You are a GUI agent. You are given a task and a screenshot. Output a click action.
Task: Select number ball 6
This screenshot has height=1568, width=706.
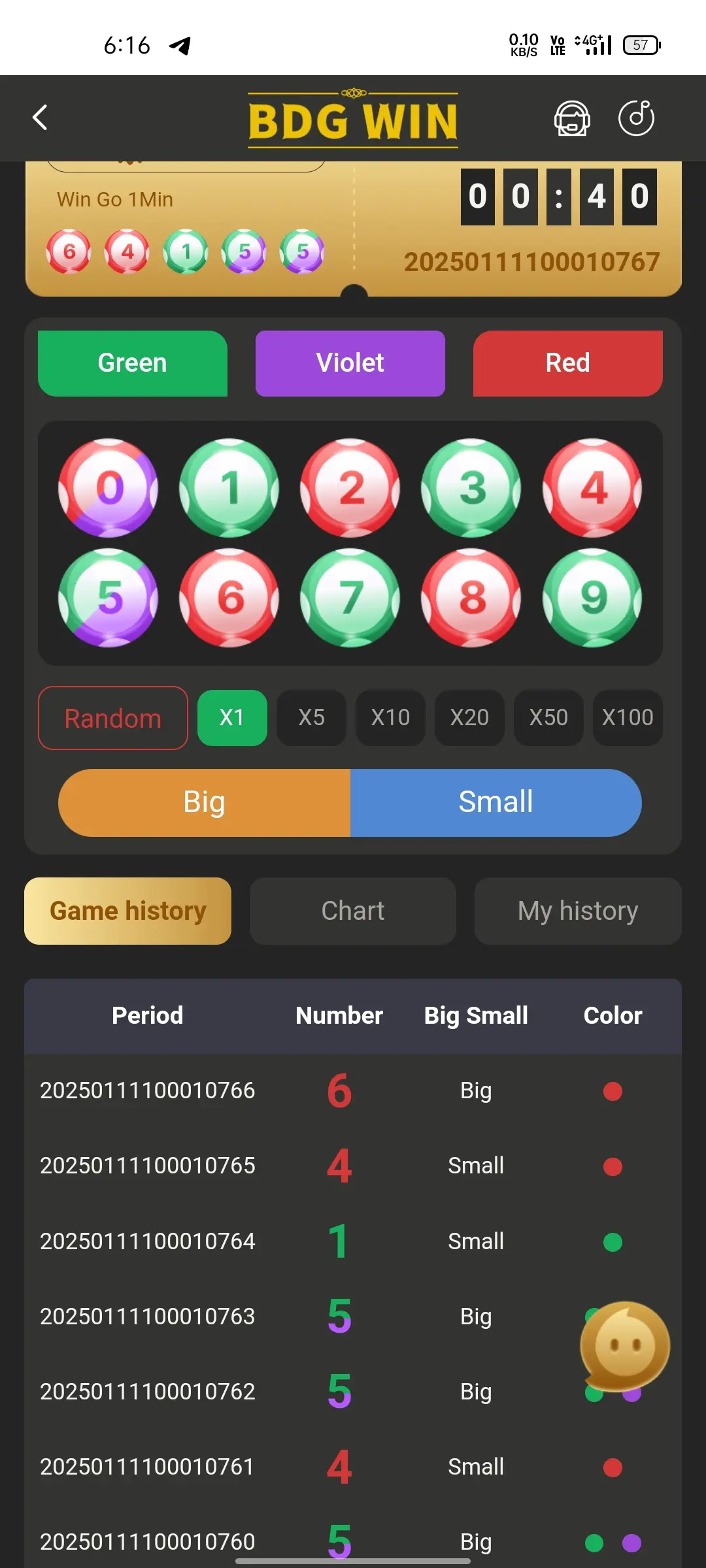229,598
